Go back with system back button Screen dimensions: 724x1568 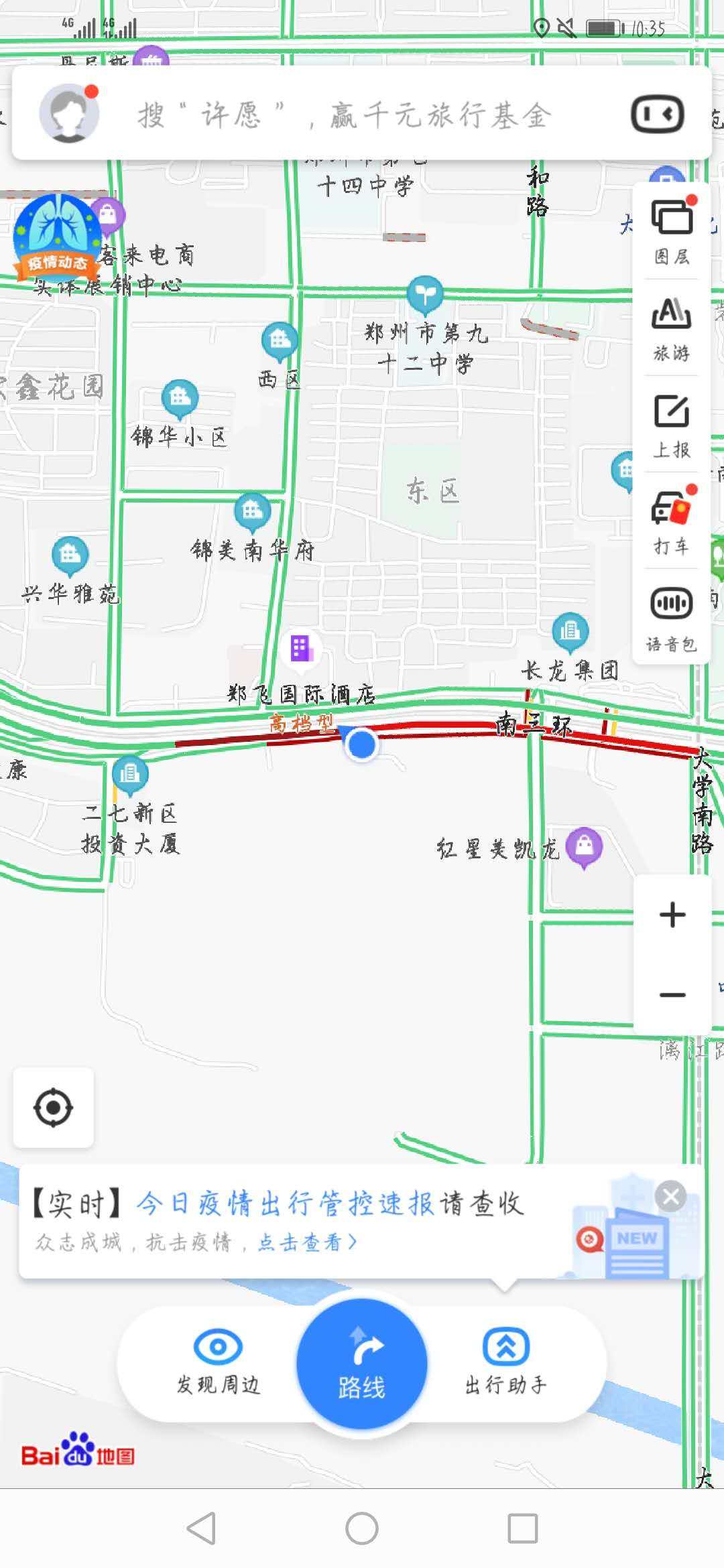coord(201,1528)
